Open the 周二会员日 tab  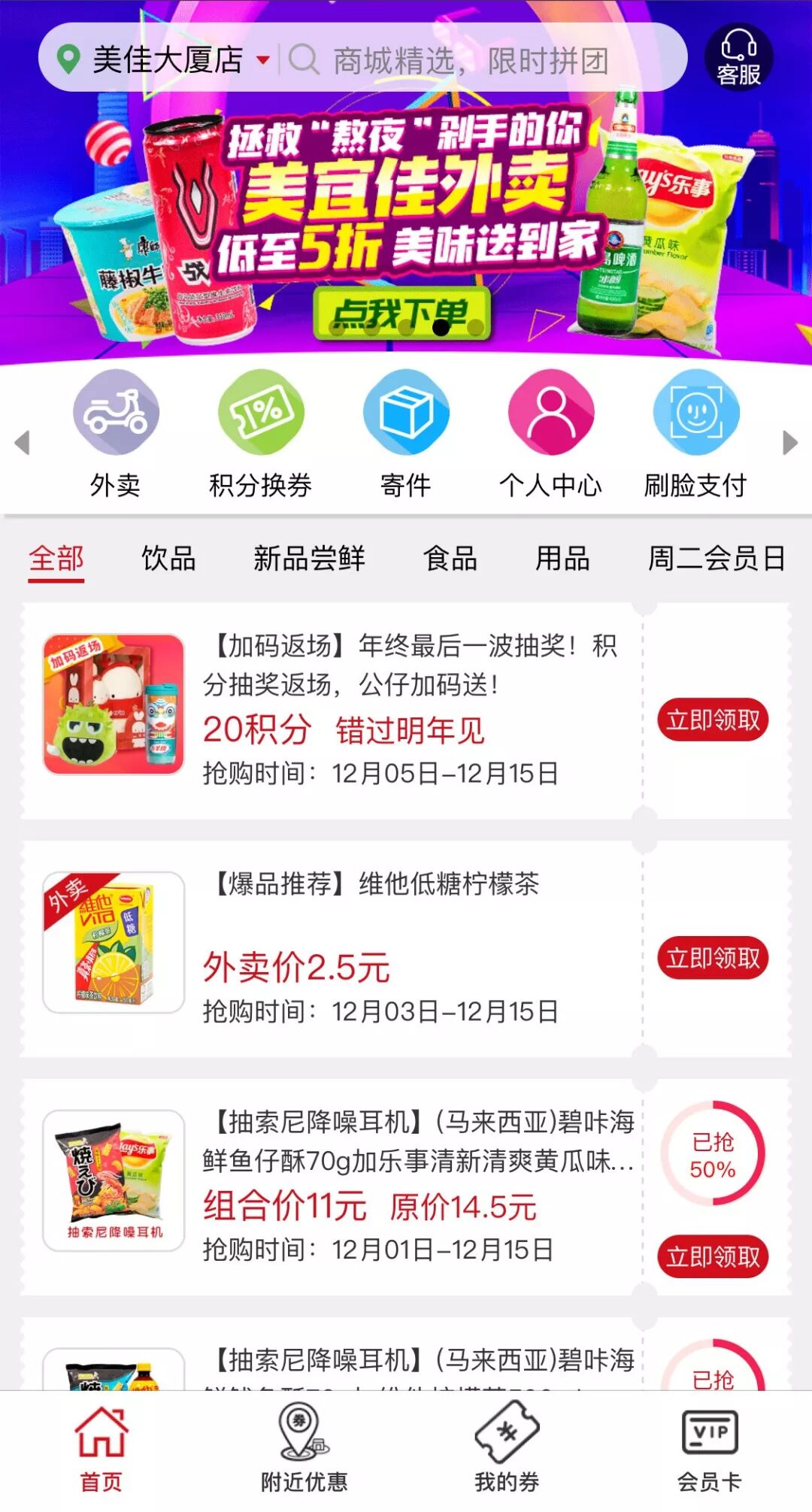(x=717, y=559)
